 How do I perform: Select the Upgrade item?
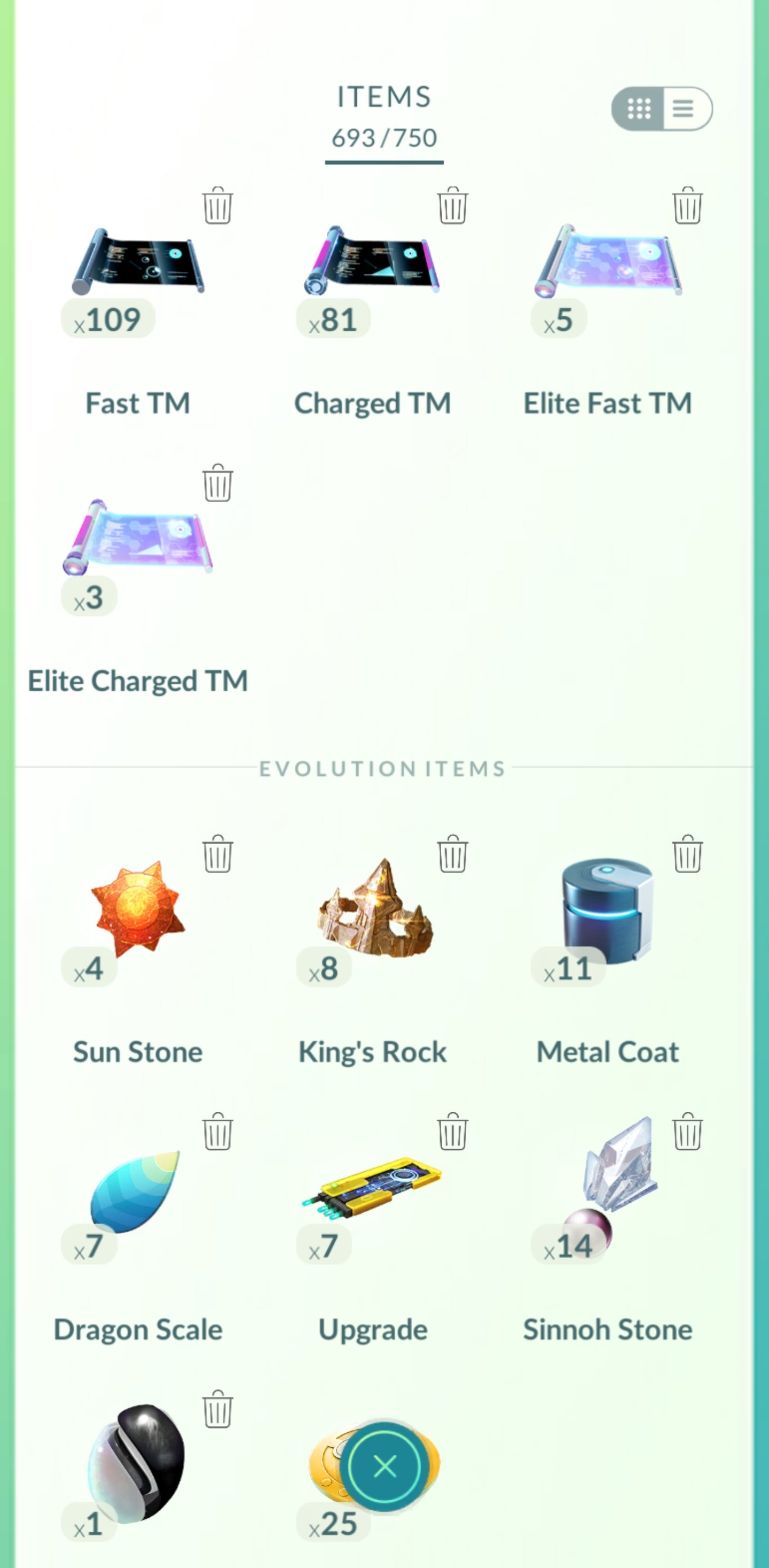373,1187
